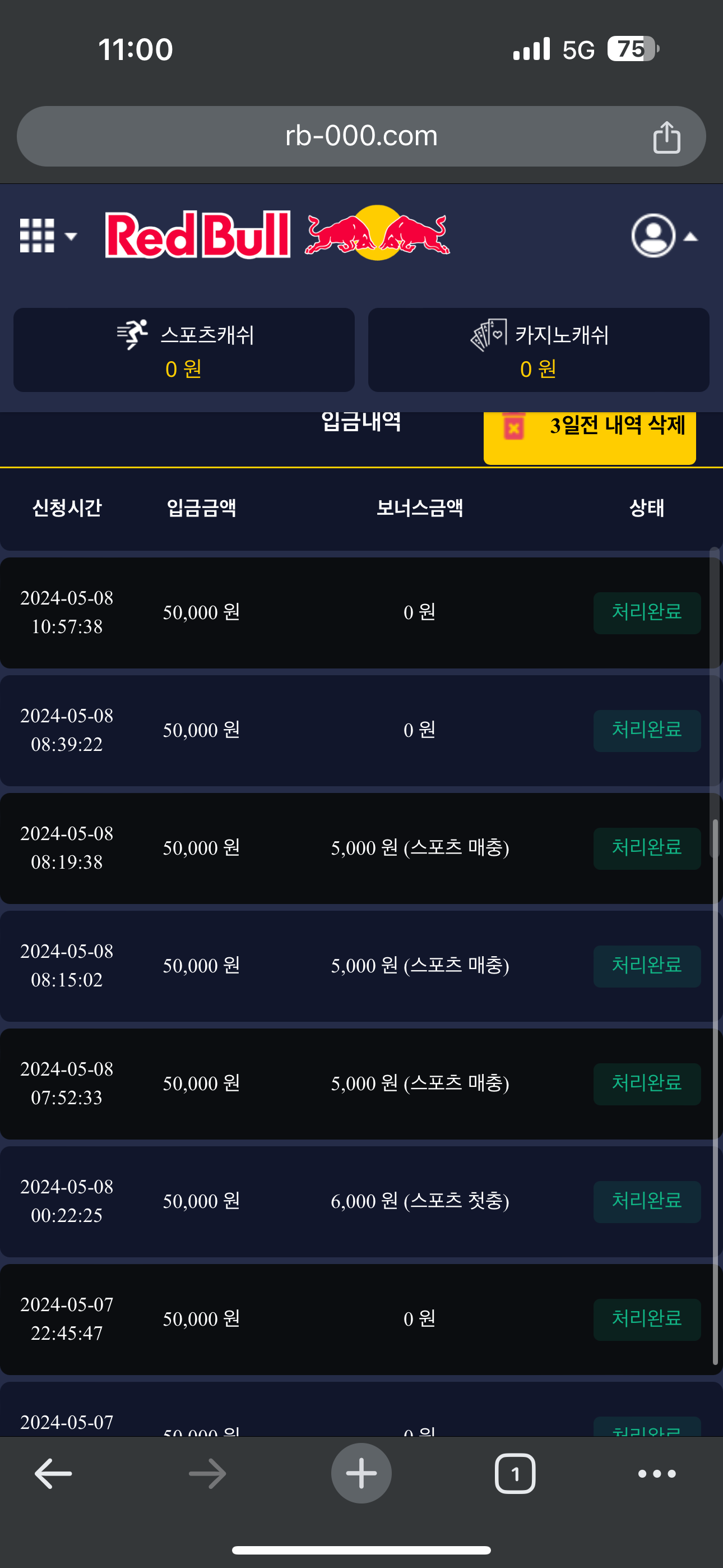723x1568 pixels.
Task: Open the 스포츠캐쉬 balance card
Action: pos(184,350)
